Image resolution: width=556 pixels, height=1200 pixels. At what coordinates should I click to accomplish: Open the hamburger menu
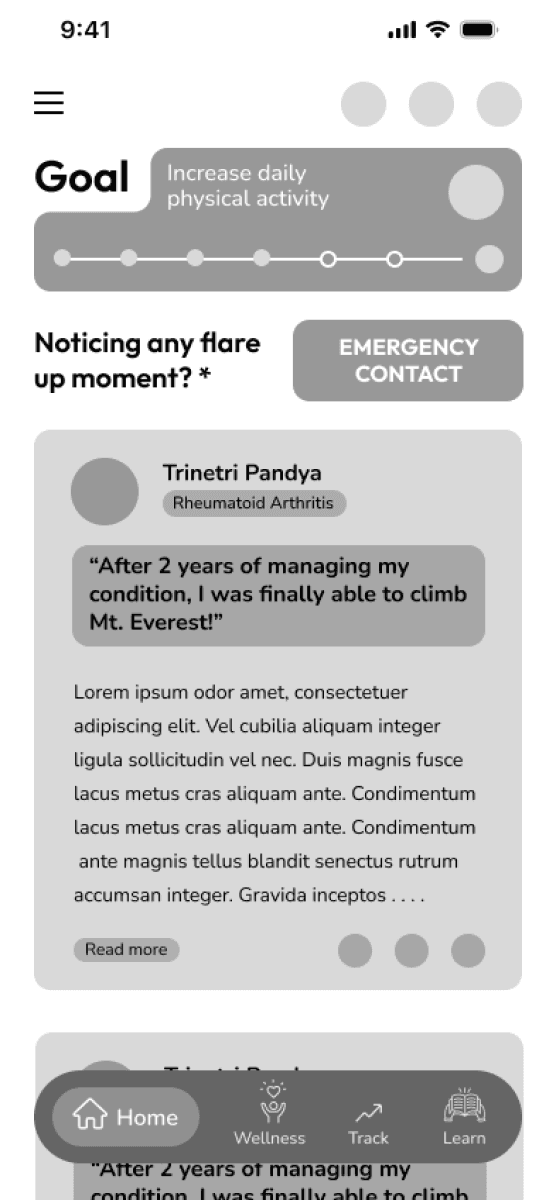[x=49, y=103]
